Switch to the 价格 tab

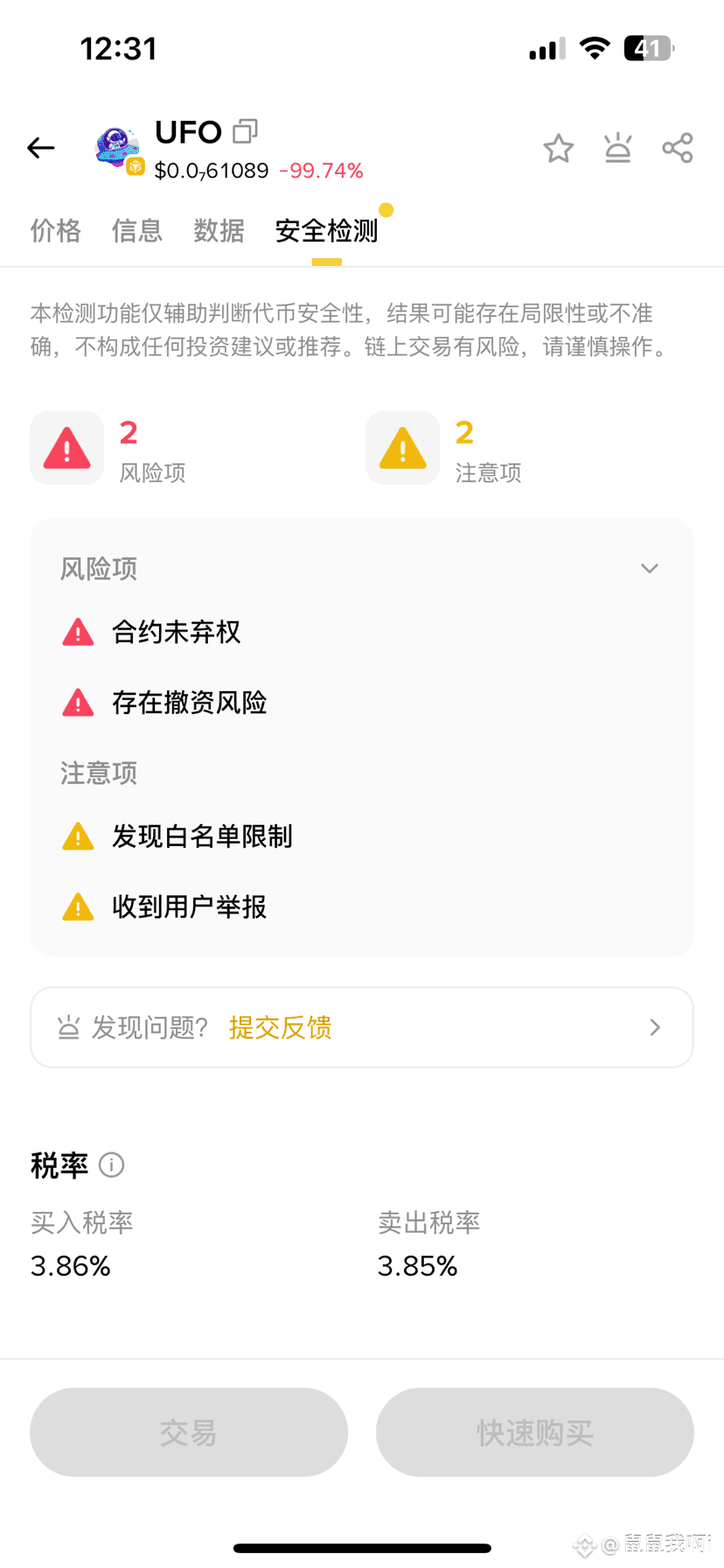[56, 231]
